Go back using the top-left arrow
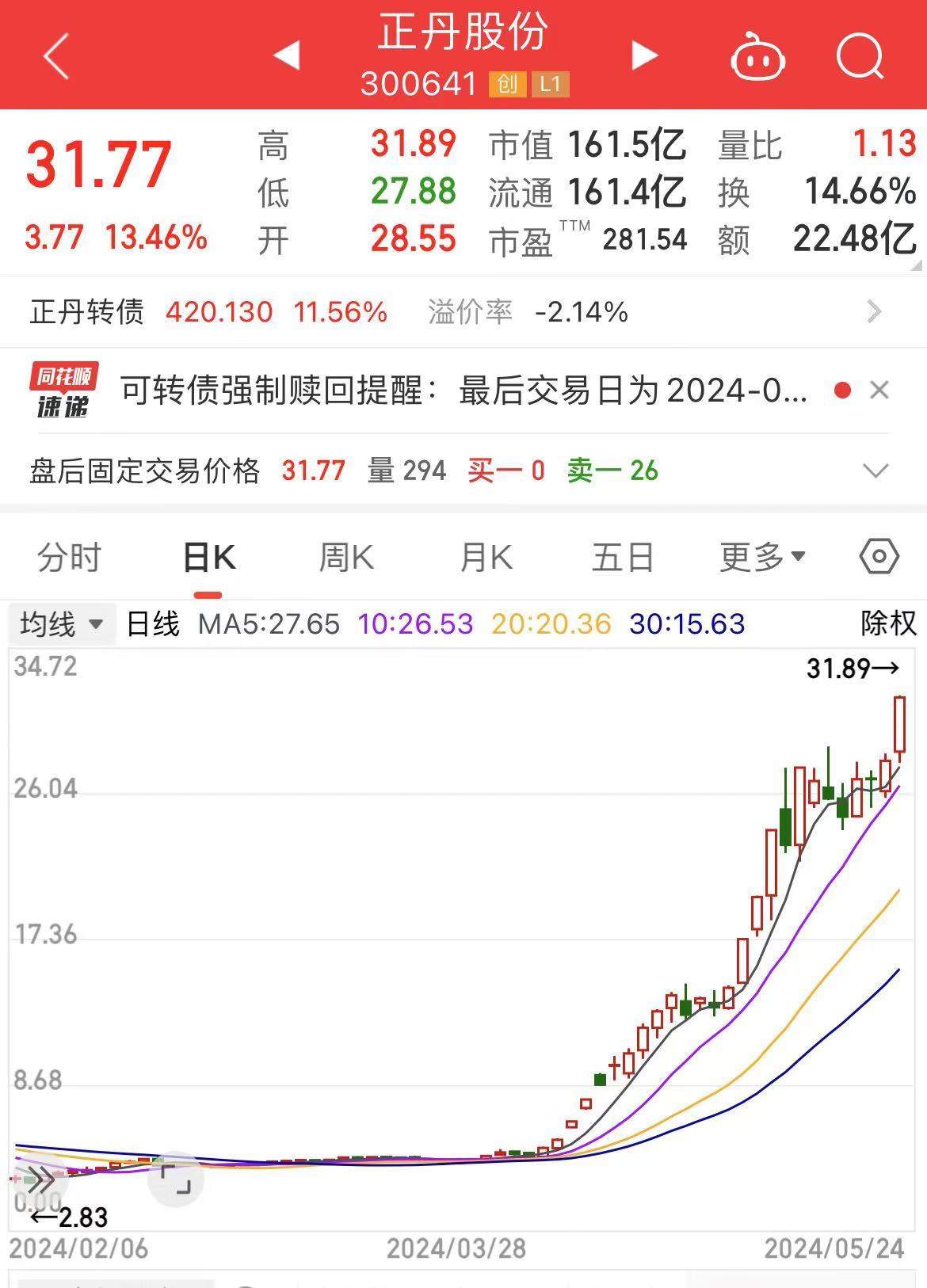Image resolution: width=927 pixels, height=1288 pixels. (57, 56)
